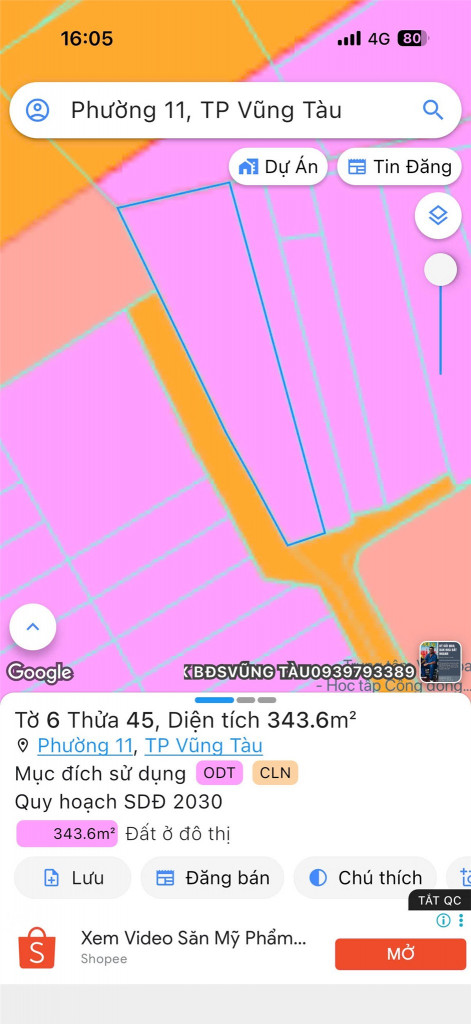
Task: Save the plot with Lưu
Action: 73,878
